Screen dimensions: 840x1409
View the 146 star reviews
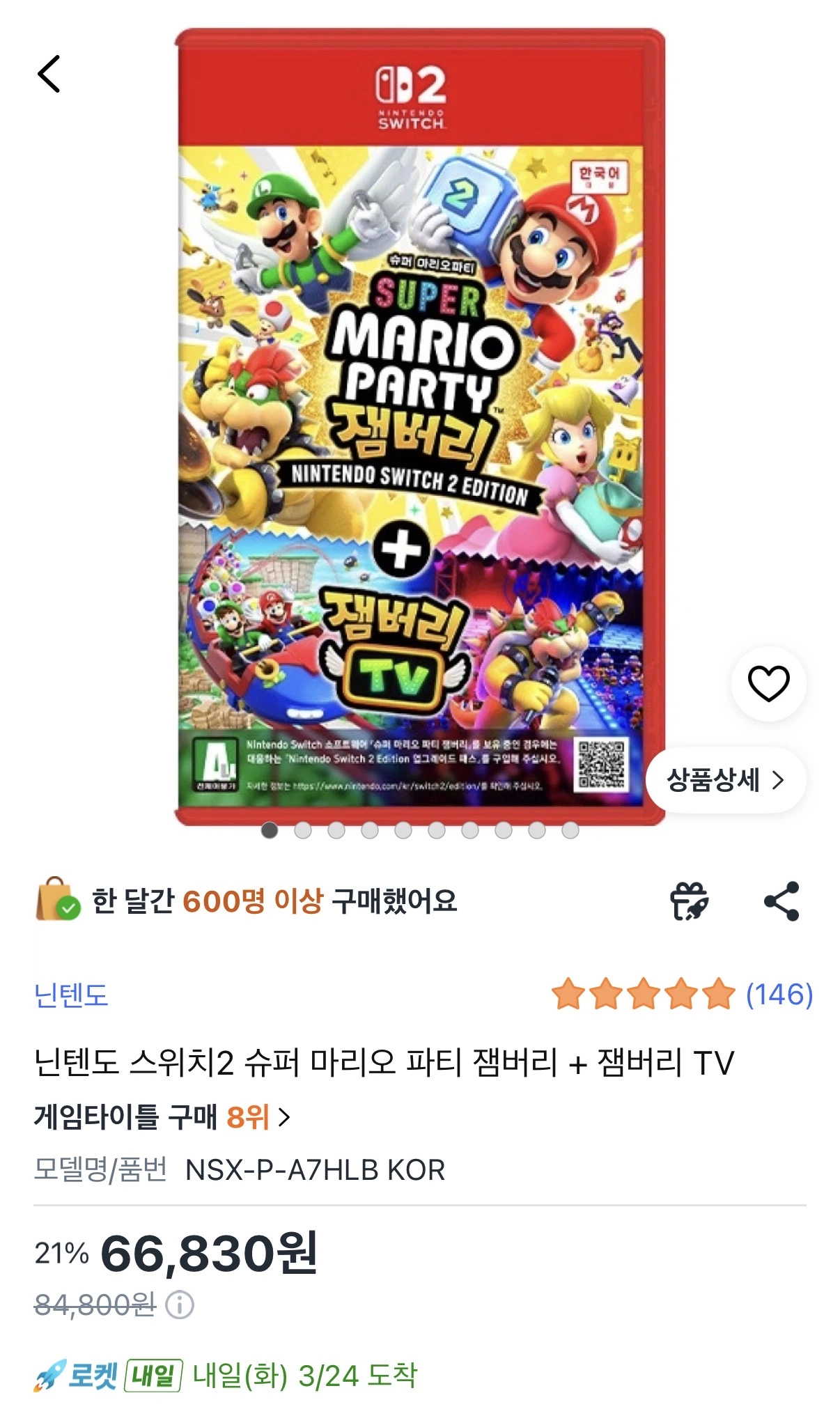(683, 994)
